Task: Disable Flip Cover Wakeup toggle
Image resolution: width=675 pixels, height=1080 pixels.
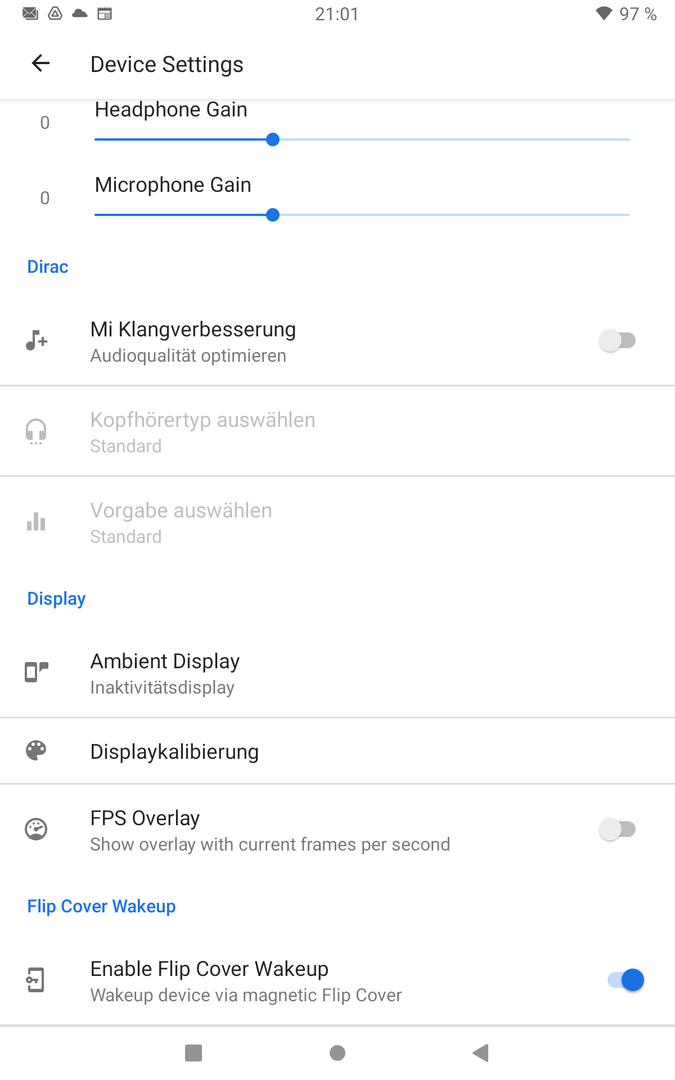Action: 625,979
